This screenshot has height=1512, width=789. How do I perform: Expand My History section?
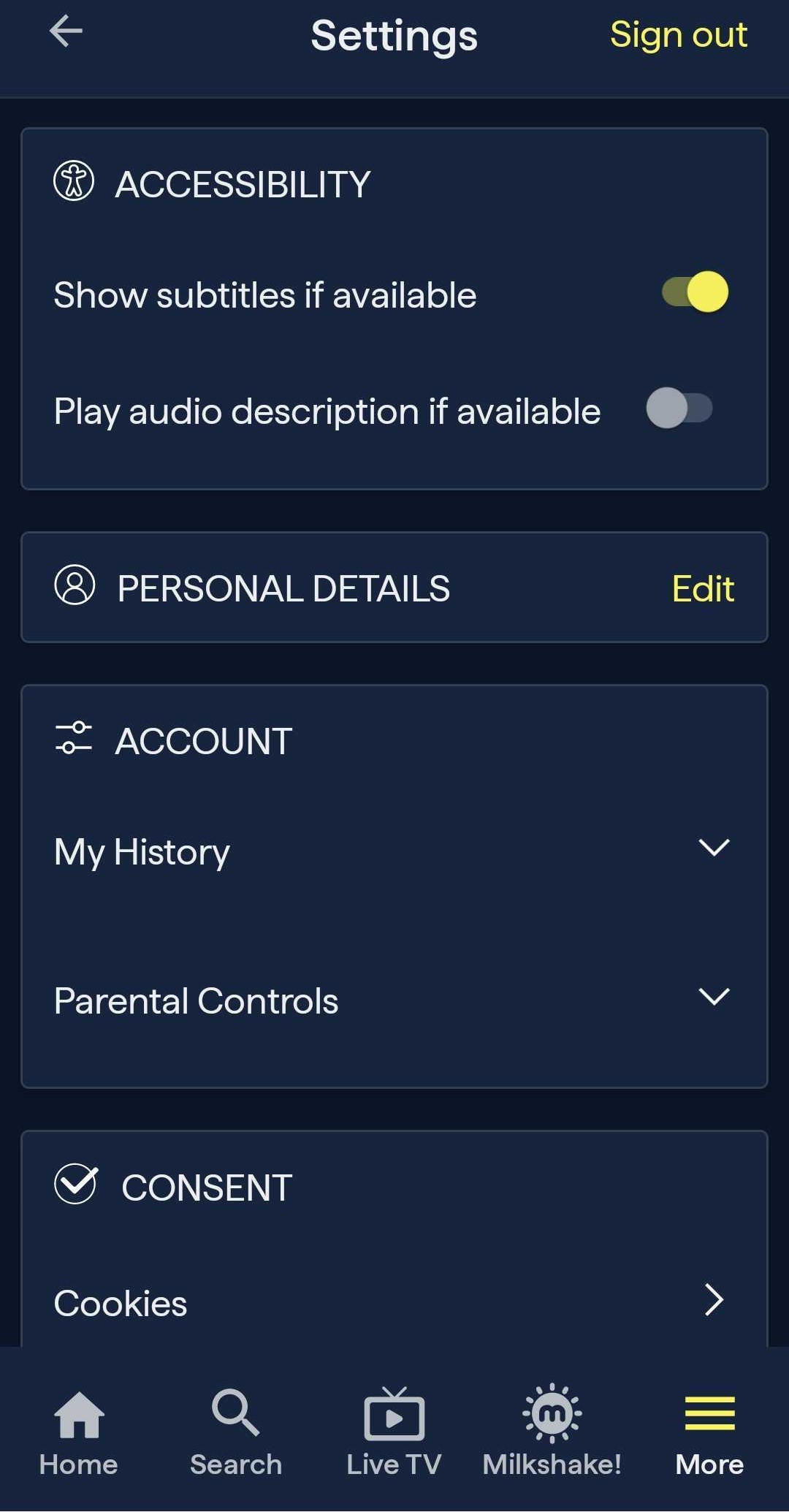click(x=714, y=848)
